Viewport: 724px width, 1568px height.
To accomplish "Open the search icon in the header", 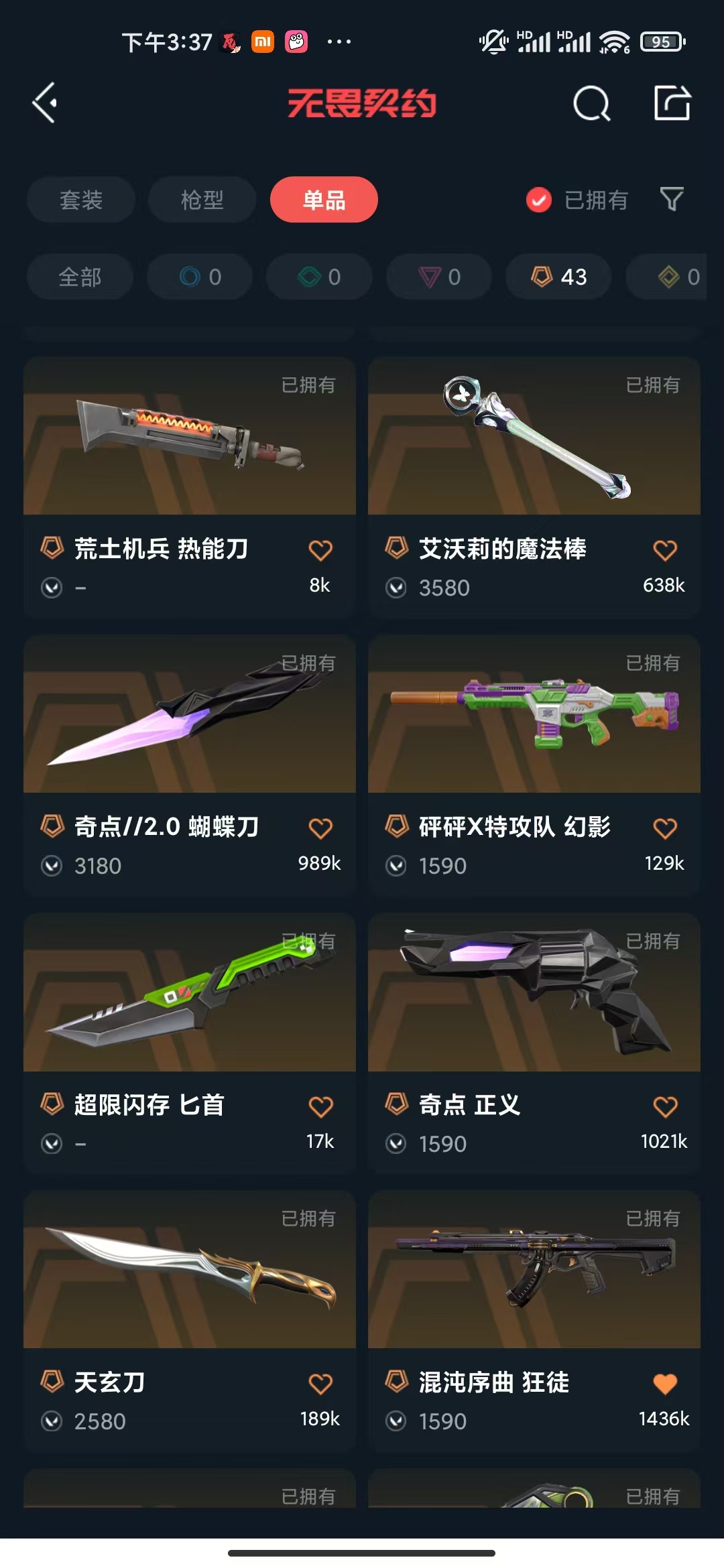I will 591,103.
